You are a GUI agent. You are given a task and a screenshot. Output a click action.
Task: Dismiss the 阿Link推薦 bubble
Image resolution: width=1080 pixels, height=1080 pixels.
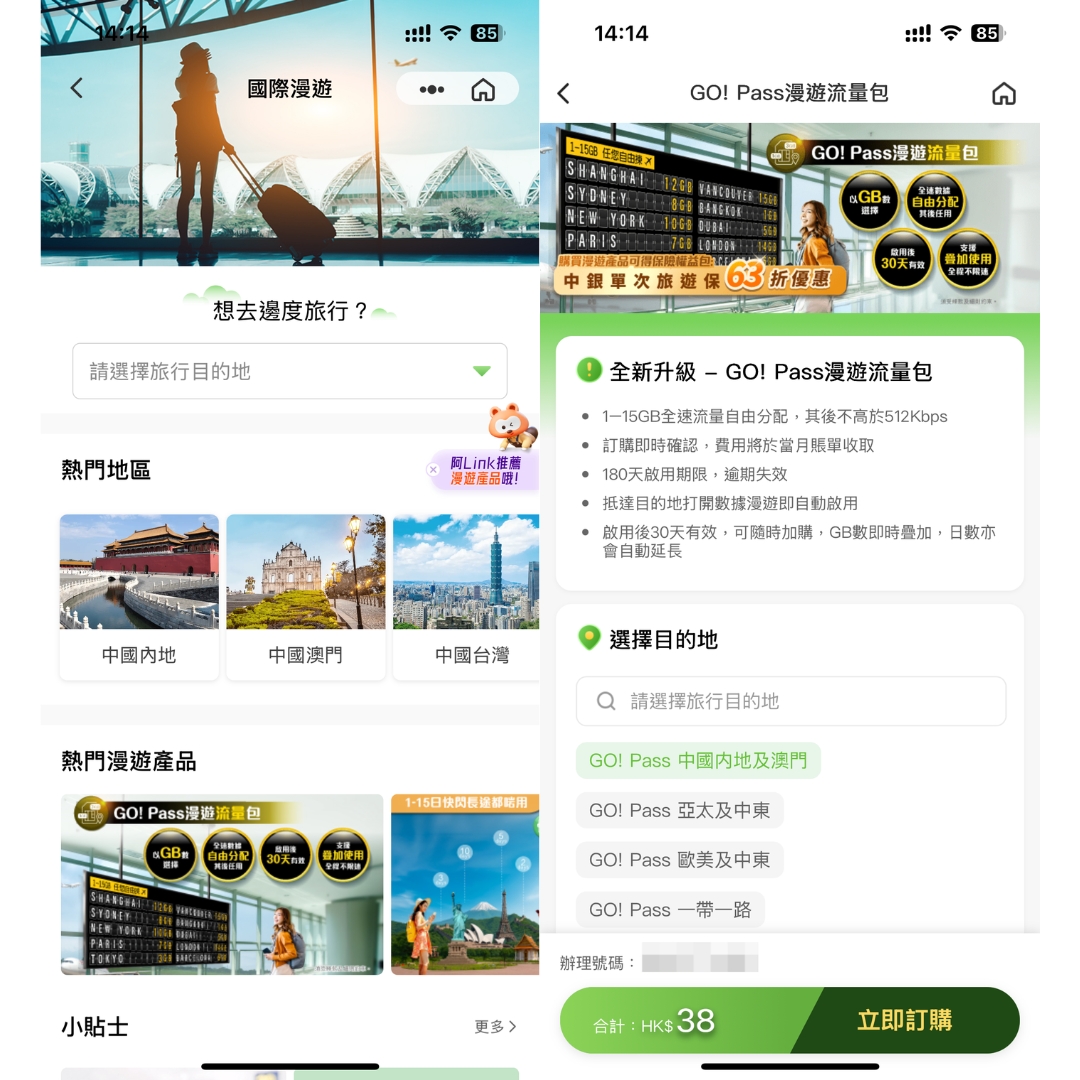pos(433,469)
